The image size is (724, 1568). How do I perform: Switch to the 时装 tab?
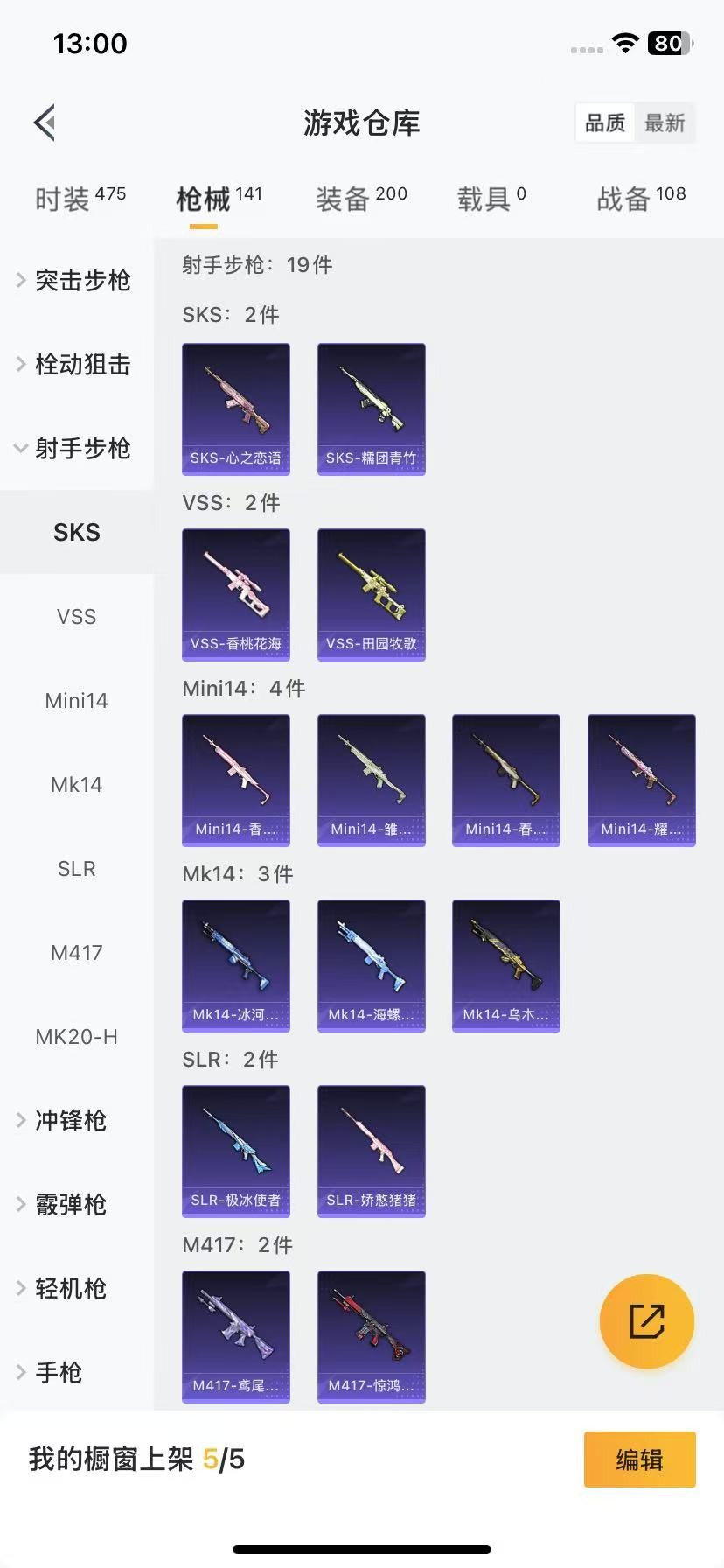[80, 199]
